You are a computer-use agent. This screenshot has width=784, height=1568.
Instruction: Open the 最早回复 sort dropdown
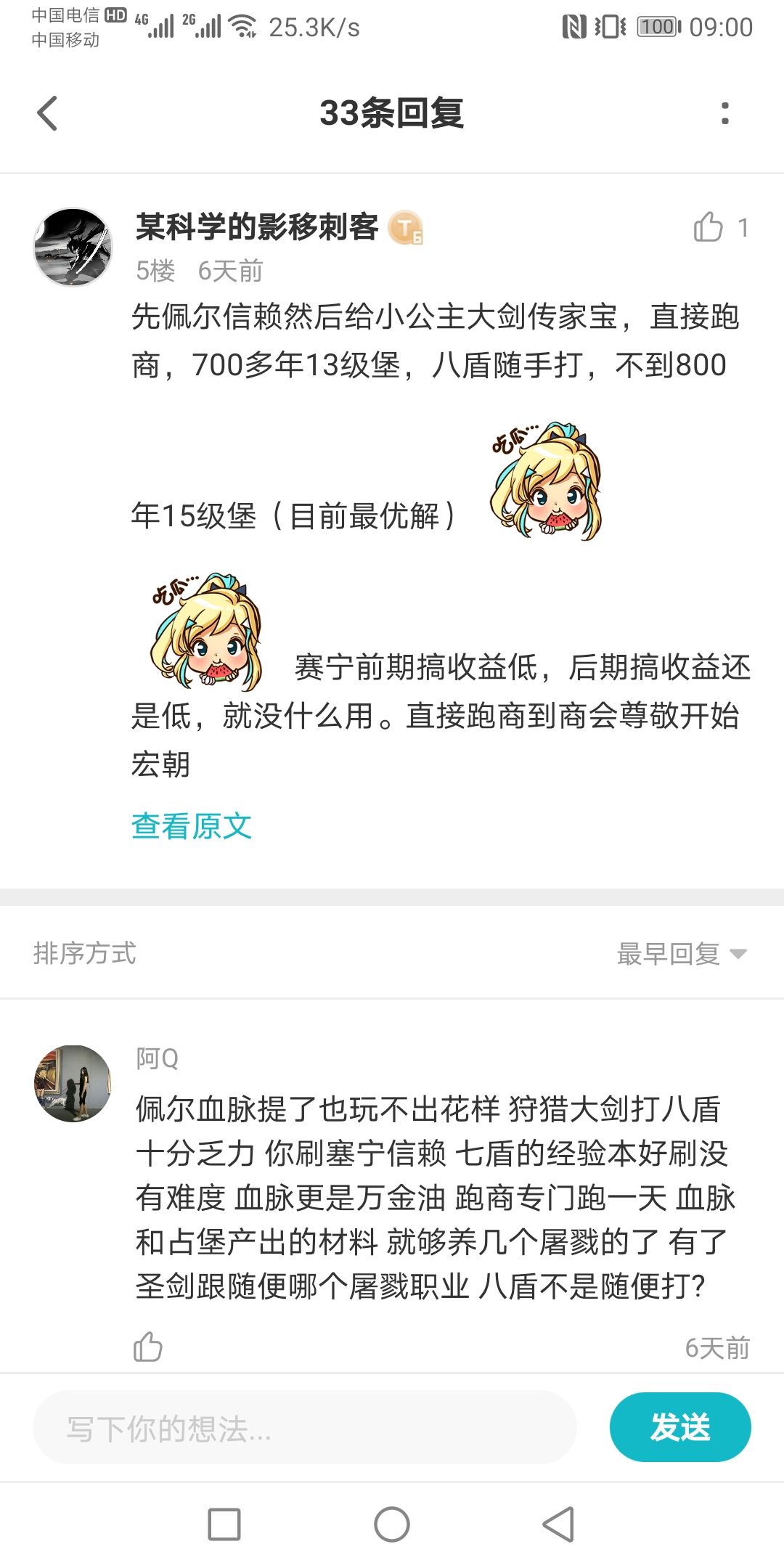coord(681,954)
